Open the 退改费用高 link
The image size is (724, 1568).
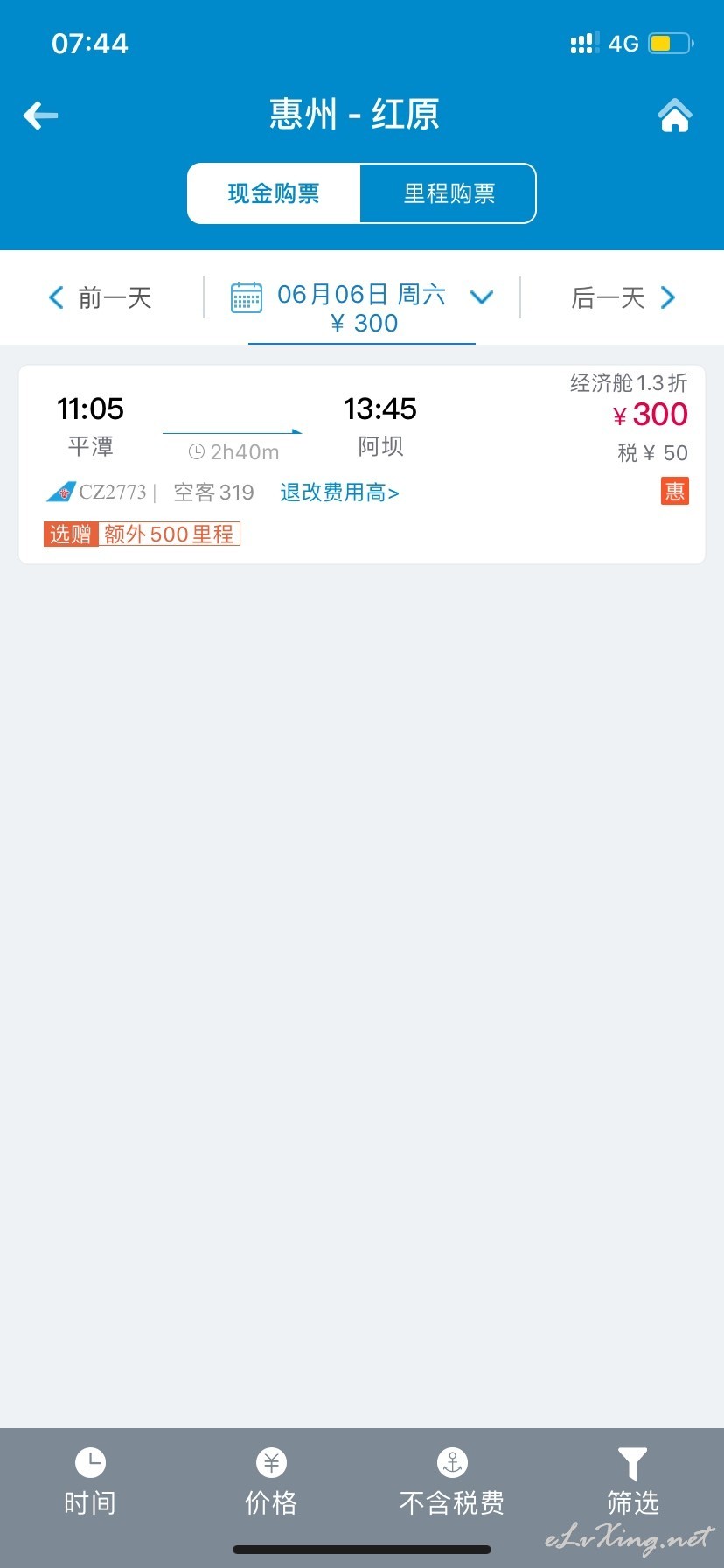pyautogui.click(x=340, y=493)
